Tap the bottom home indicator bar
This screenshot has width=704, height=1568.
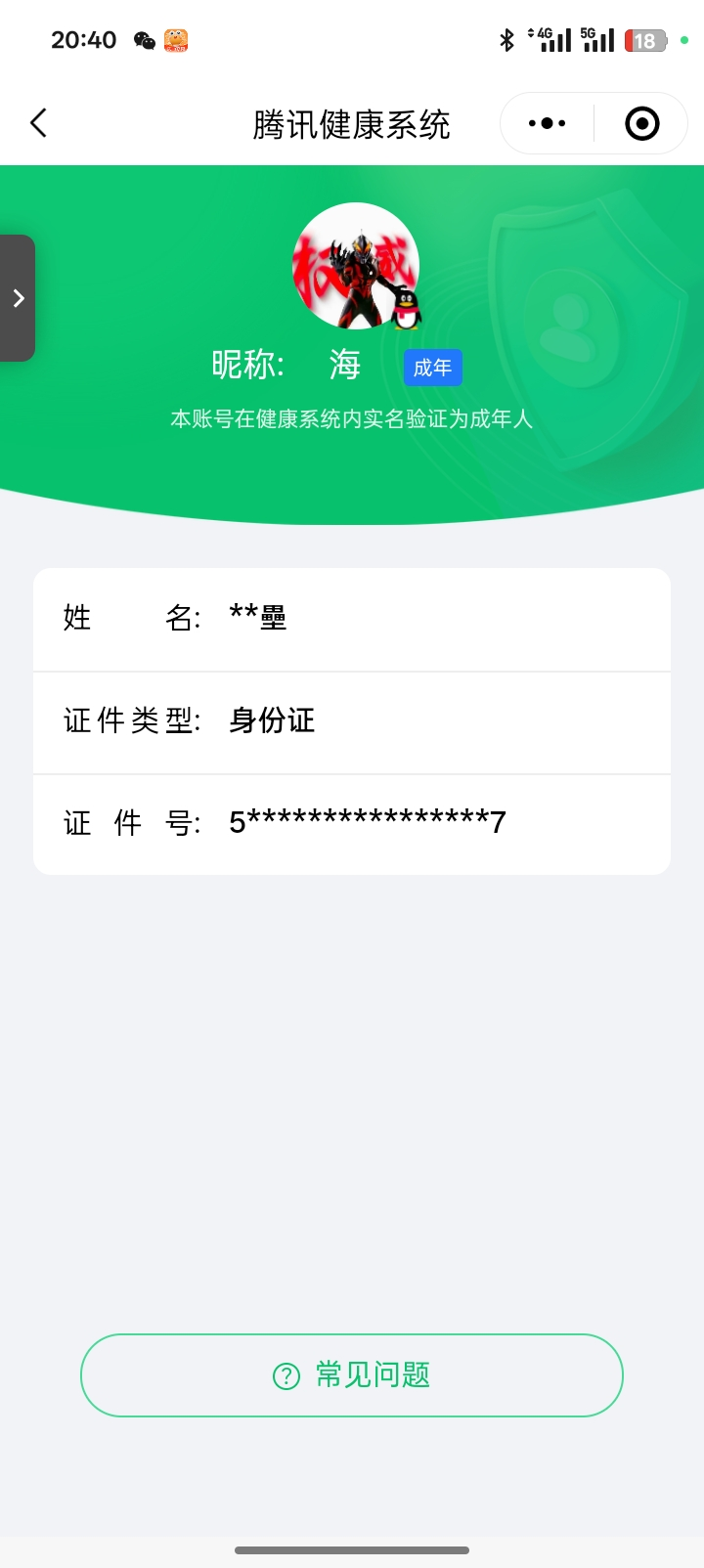point(351,1550)
